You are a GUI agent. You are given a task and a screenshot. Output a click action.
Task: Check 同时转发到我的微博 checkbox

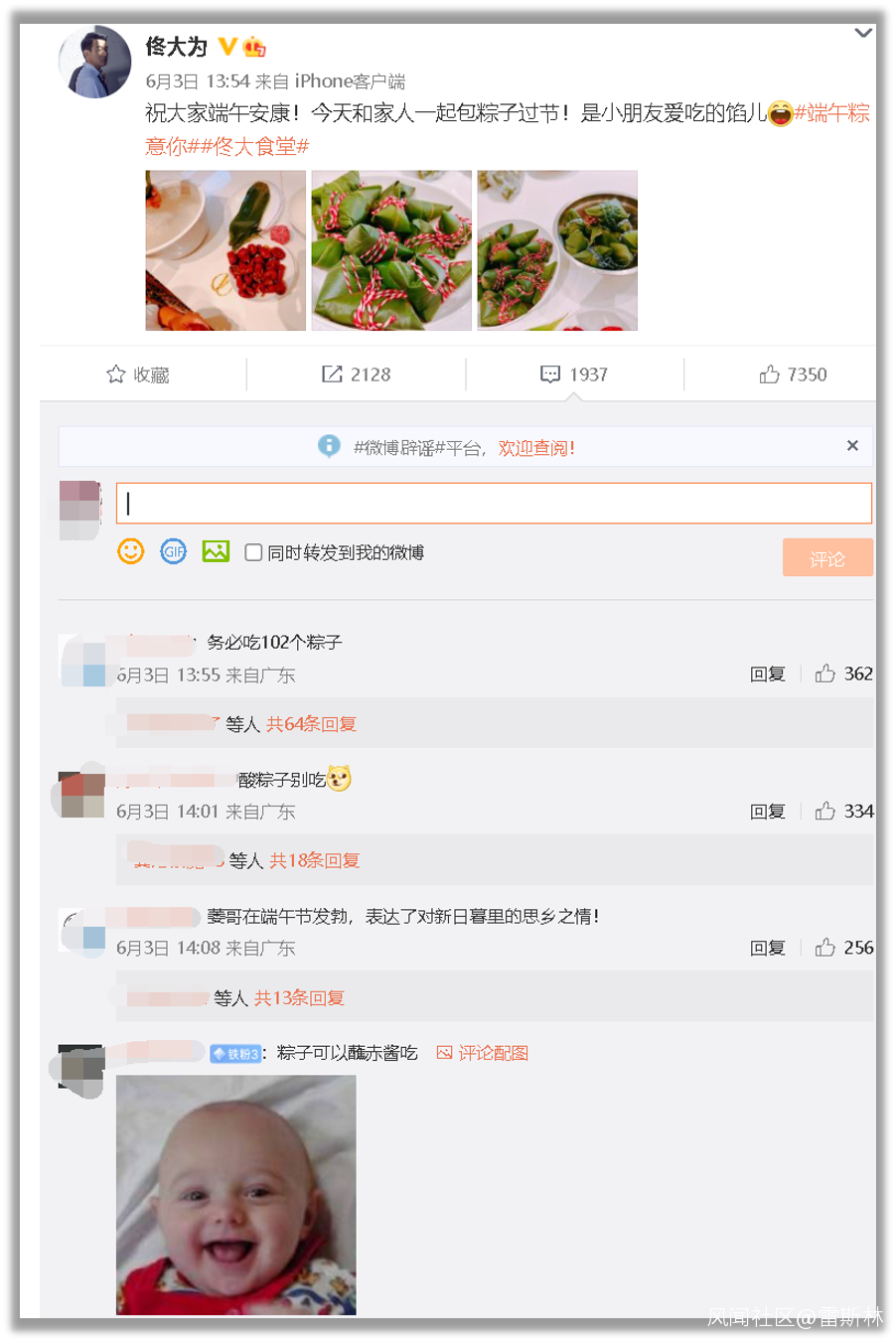(x=253, y=552)
